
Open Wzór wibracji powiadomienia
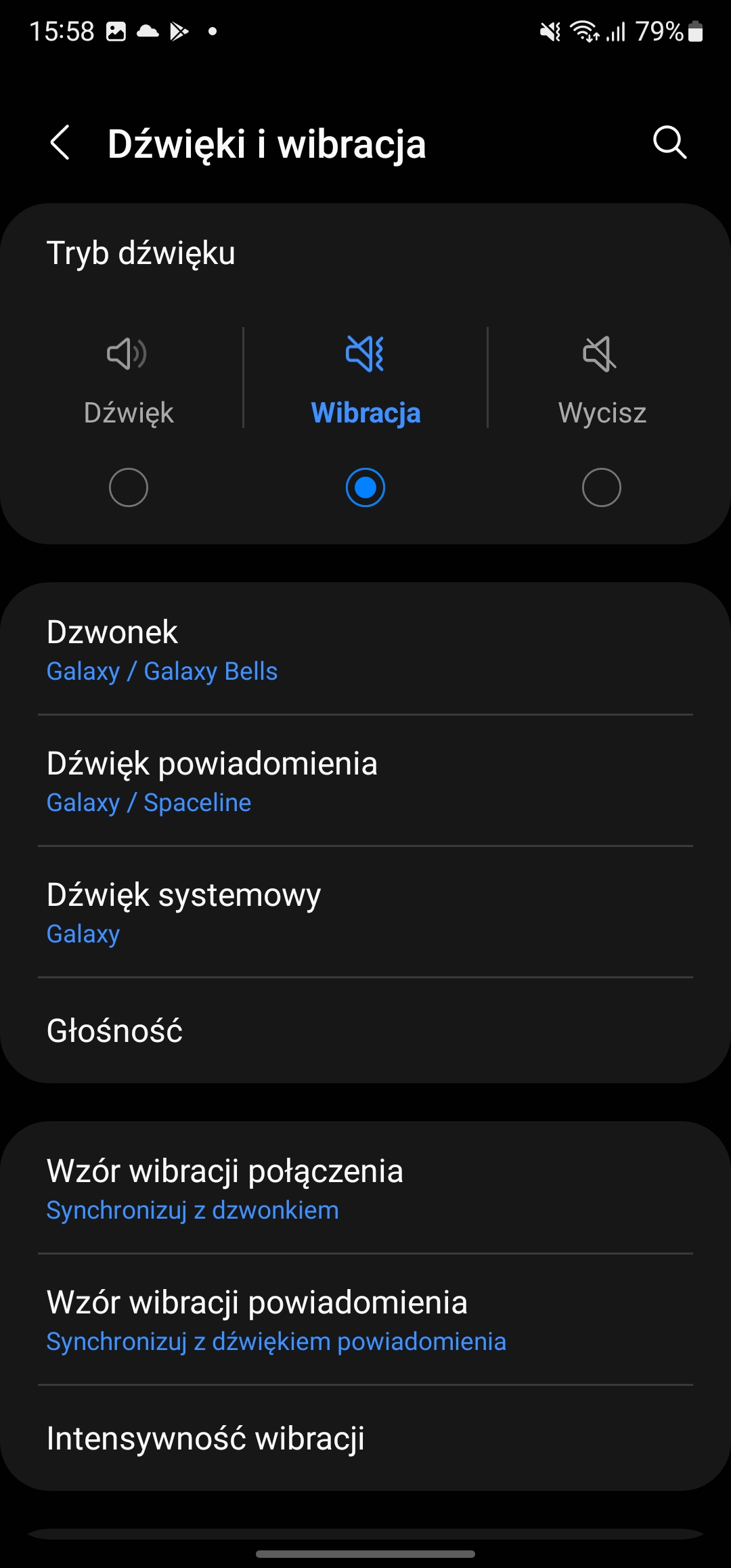[365, 1320]
